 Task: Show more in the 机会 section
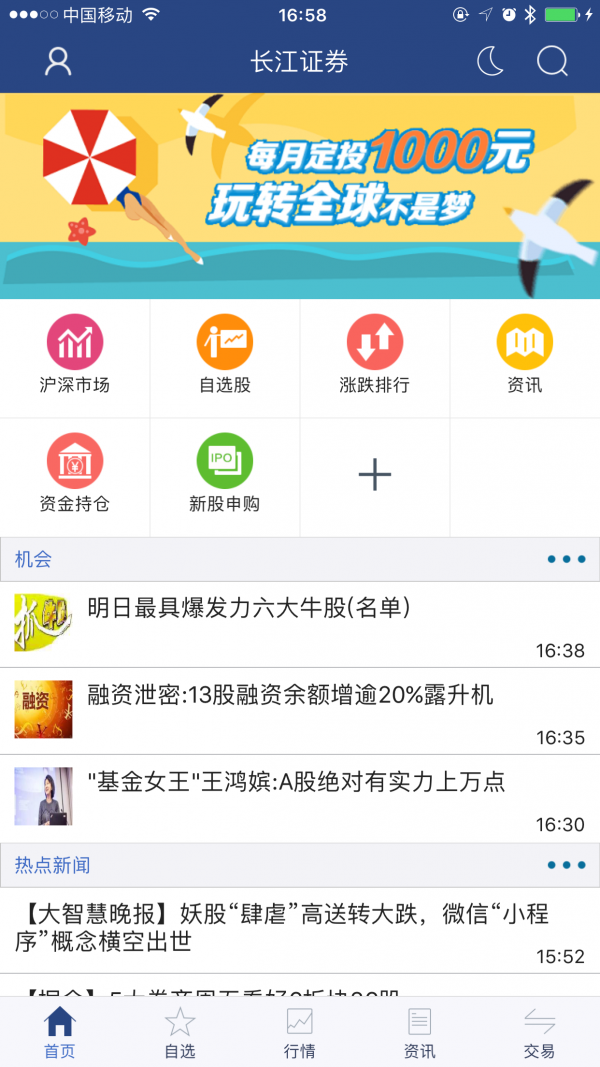pos(566,559)
